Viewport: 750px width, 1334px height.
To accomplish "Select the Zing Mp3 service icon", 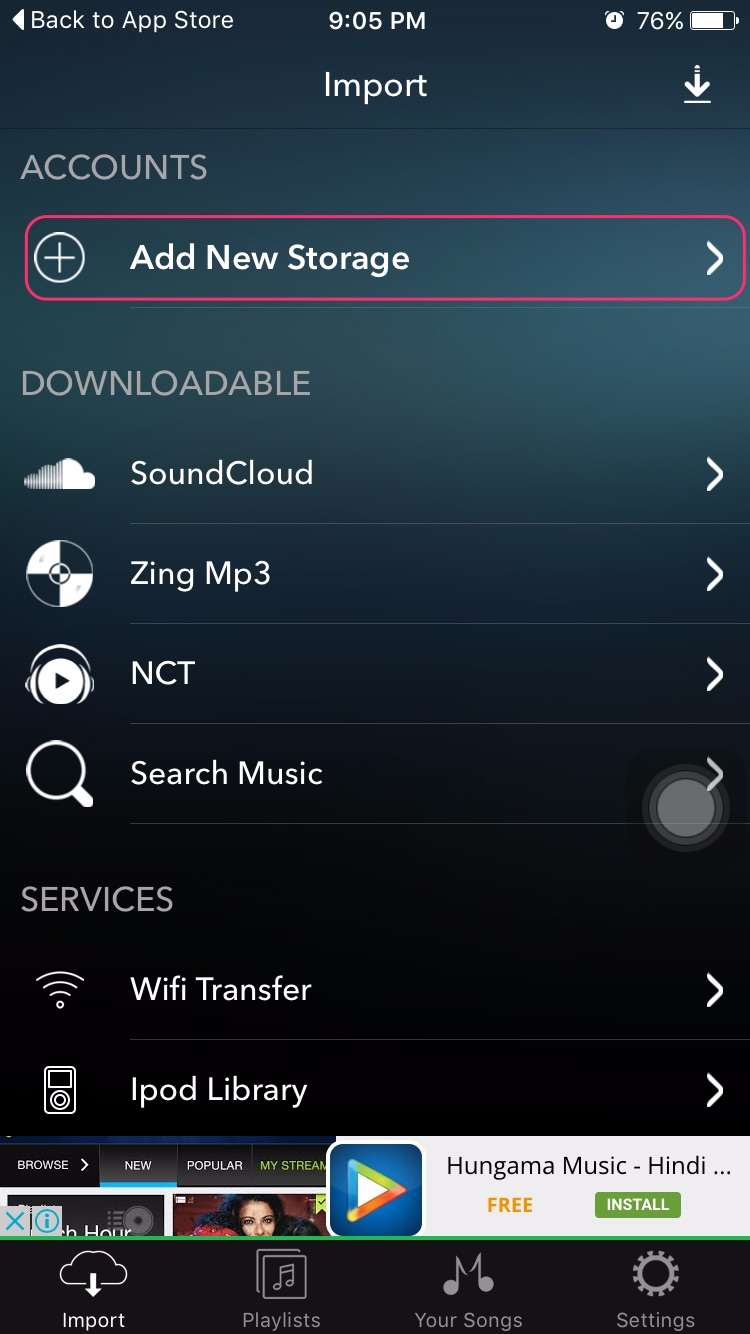I will 59,573.
